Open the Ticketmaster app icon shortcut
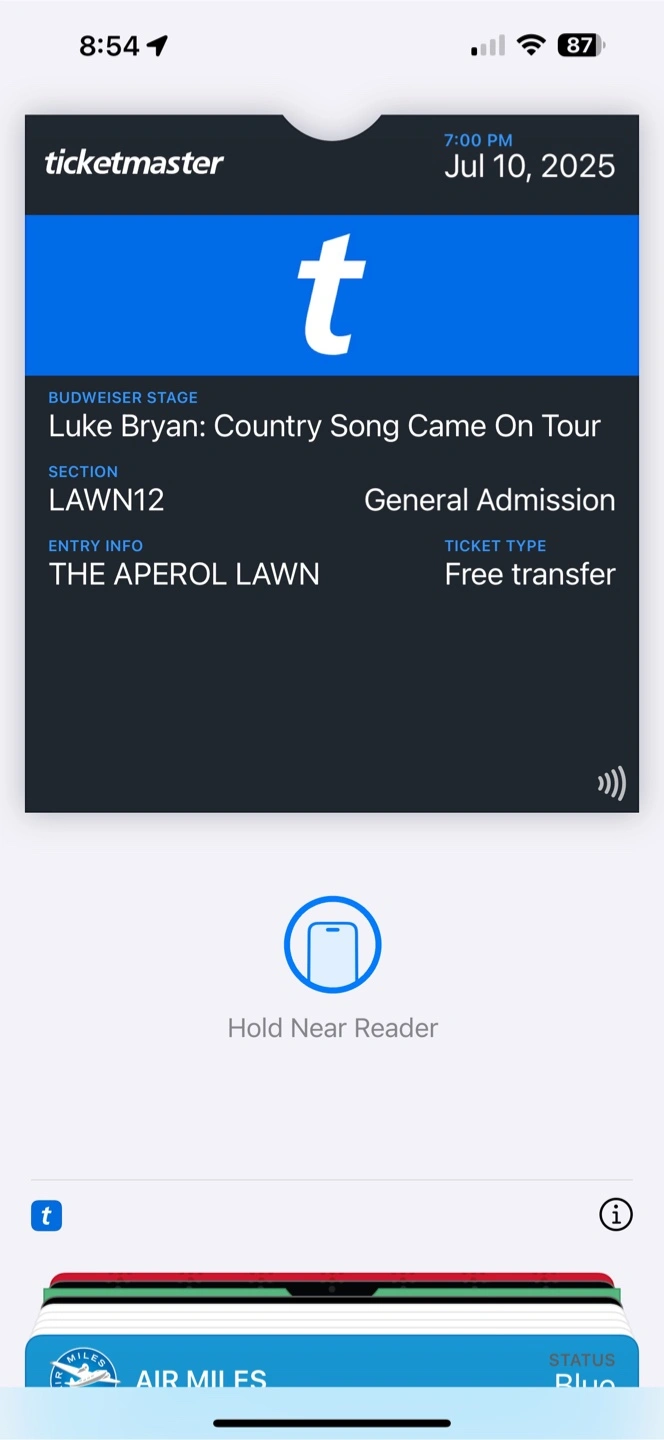This screenshot has width=664, height=1440. pyautogui.click(x=47, y=1216)
